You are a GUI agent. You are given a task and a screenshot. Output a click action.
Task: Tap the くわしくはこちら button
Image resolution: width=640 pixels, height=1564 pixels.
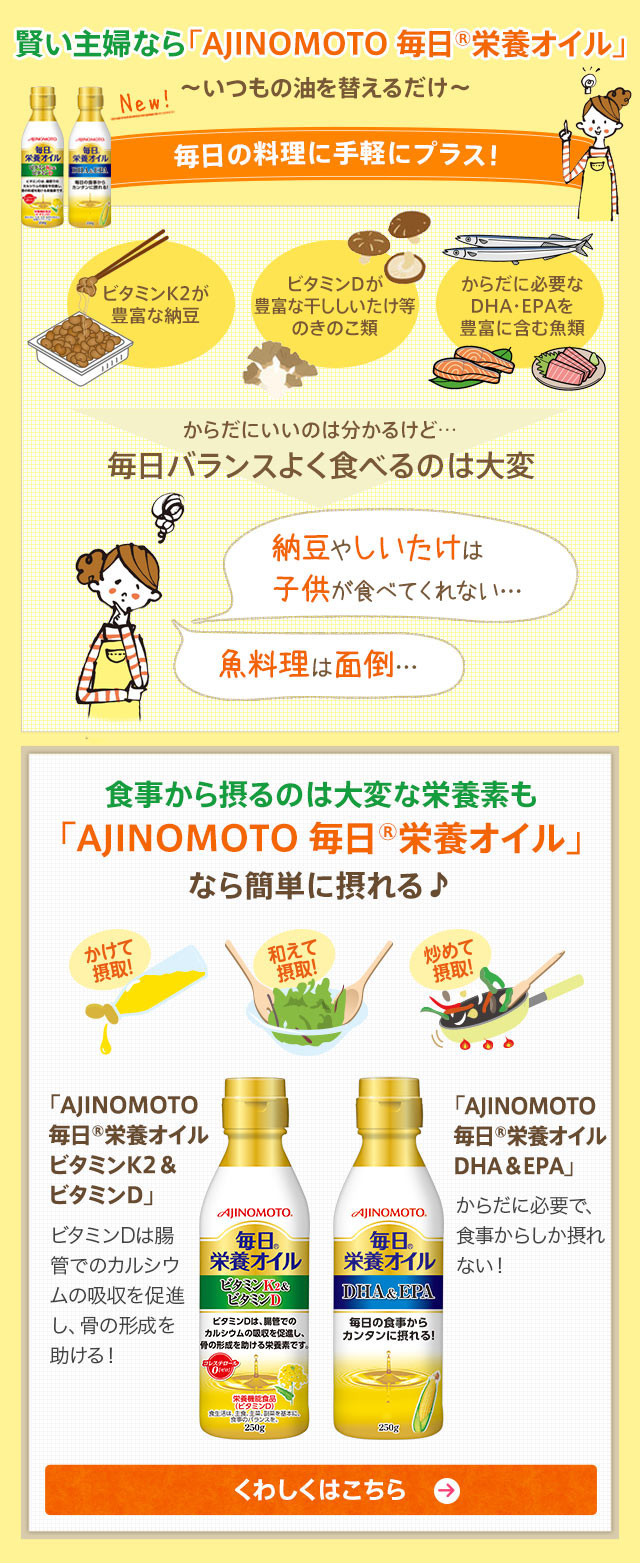point(320,1490)
